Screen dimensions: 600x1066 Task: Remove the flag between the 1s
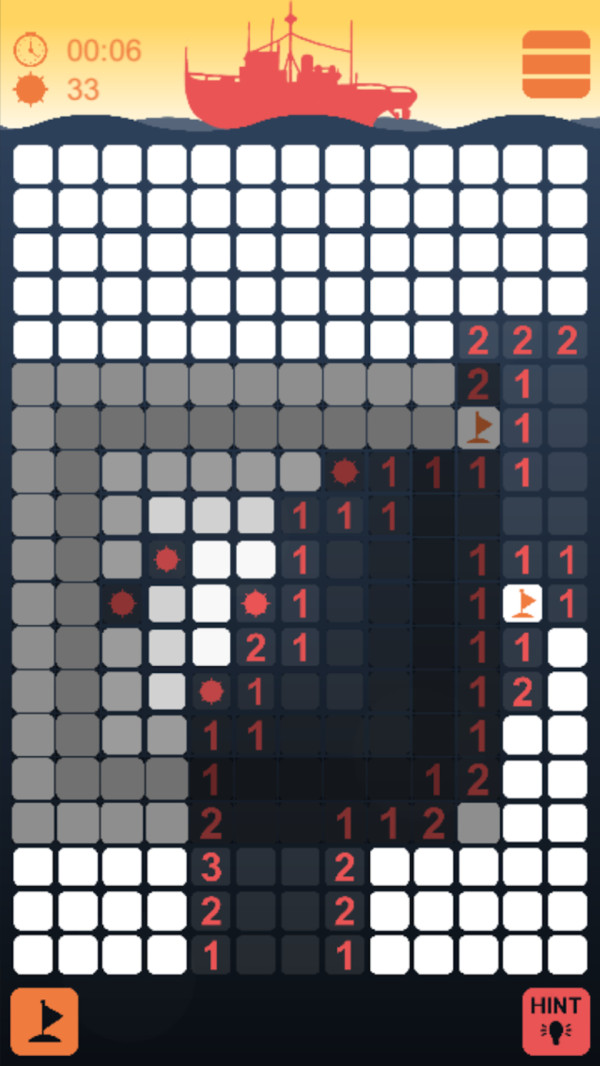pyautogui.click(x=522, y=604)
